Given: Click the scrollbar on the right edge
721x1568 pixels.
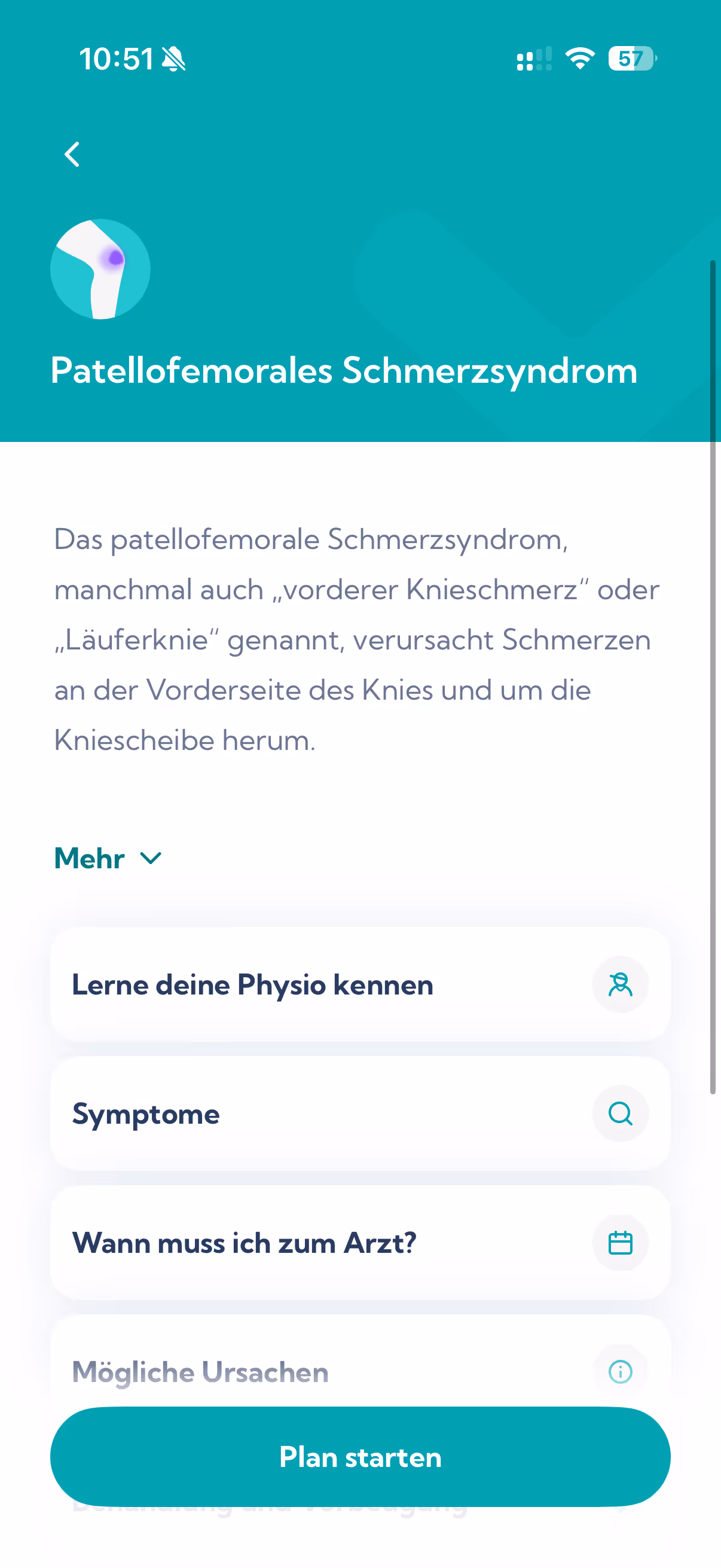Looking at the screenshot, I should click(713, 670).
